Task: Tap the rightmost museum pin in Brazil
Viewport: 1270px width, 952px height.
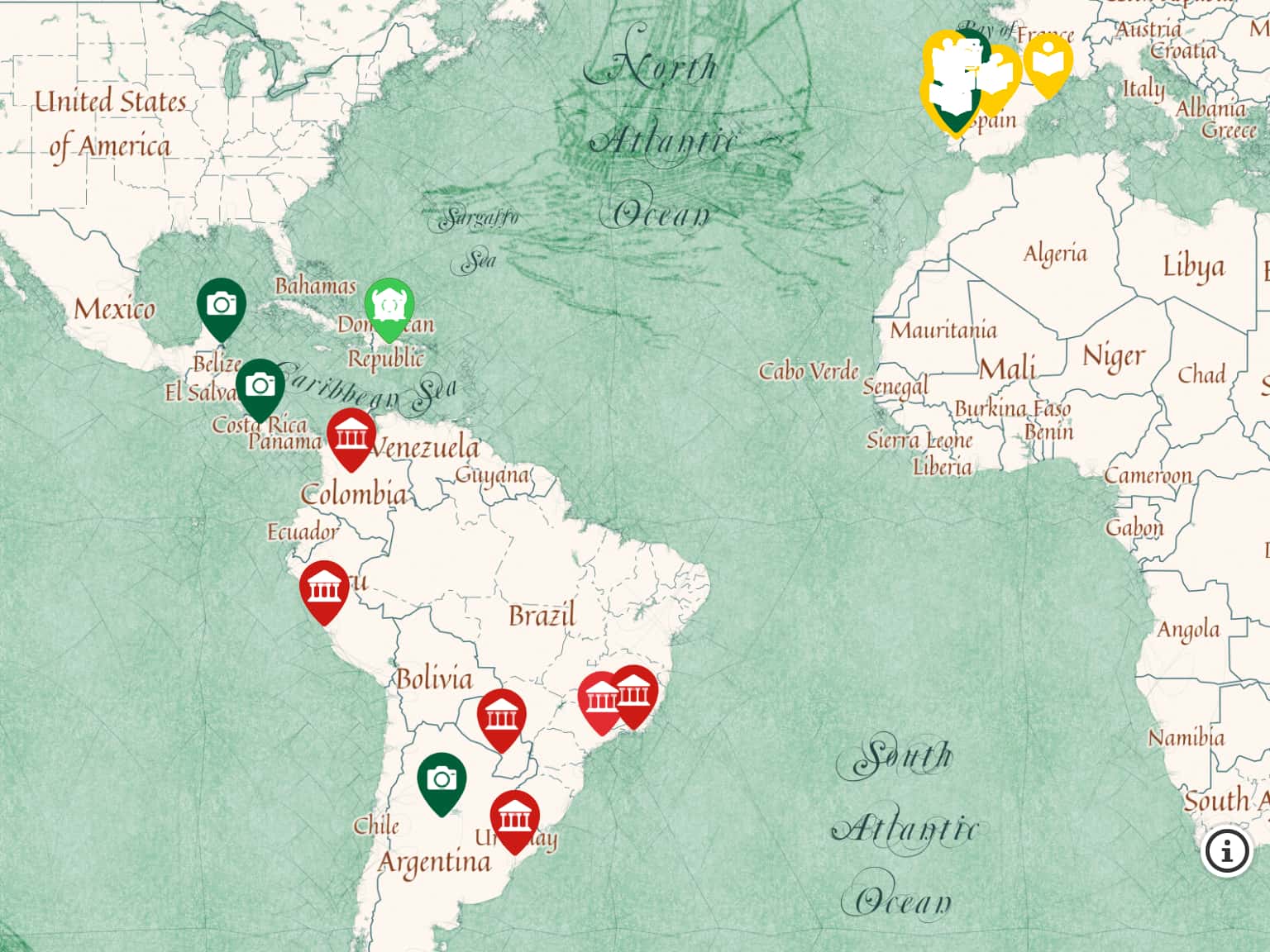Action: tap(635, 693)
